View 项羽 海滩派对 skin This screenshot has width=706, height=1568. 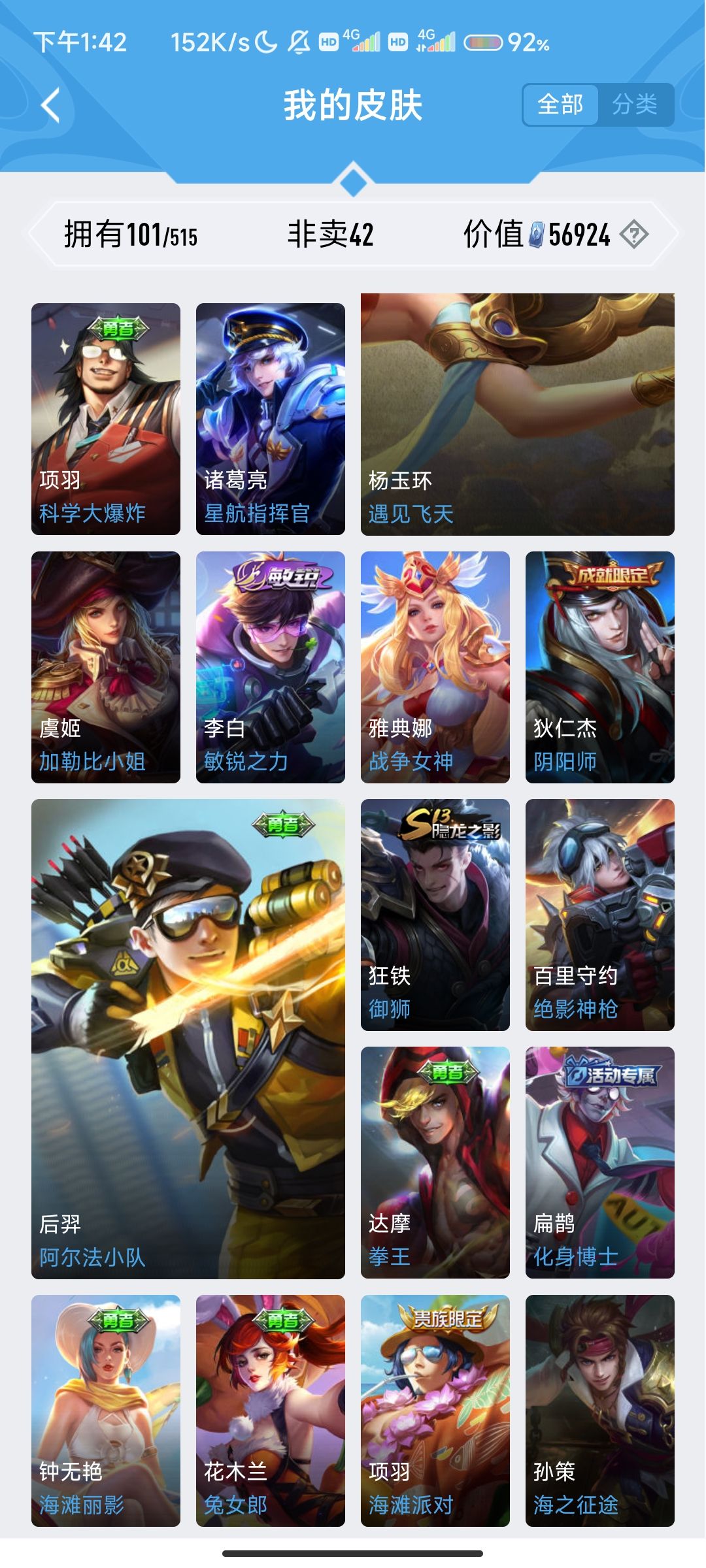point(435,1411)
